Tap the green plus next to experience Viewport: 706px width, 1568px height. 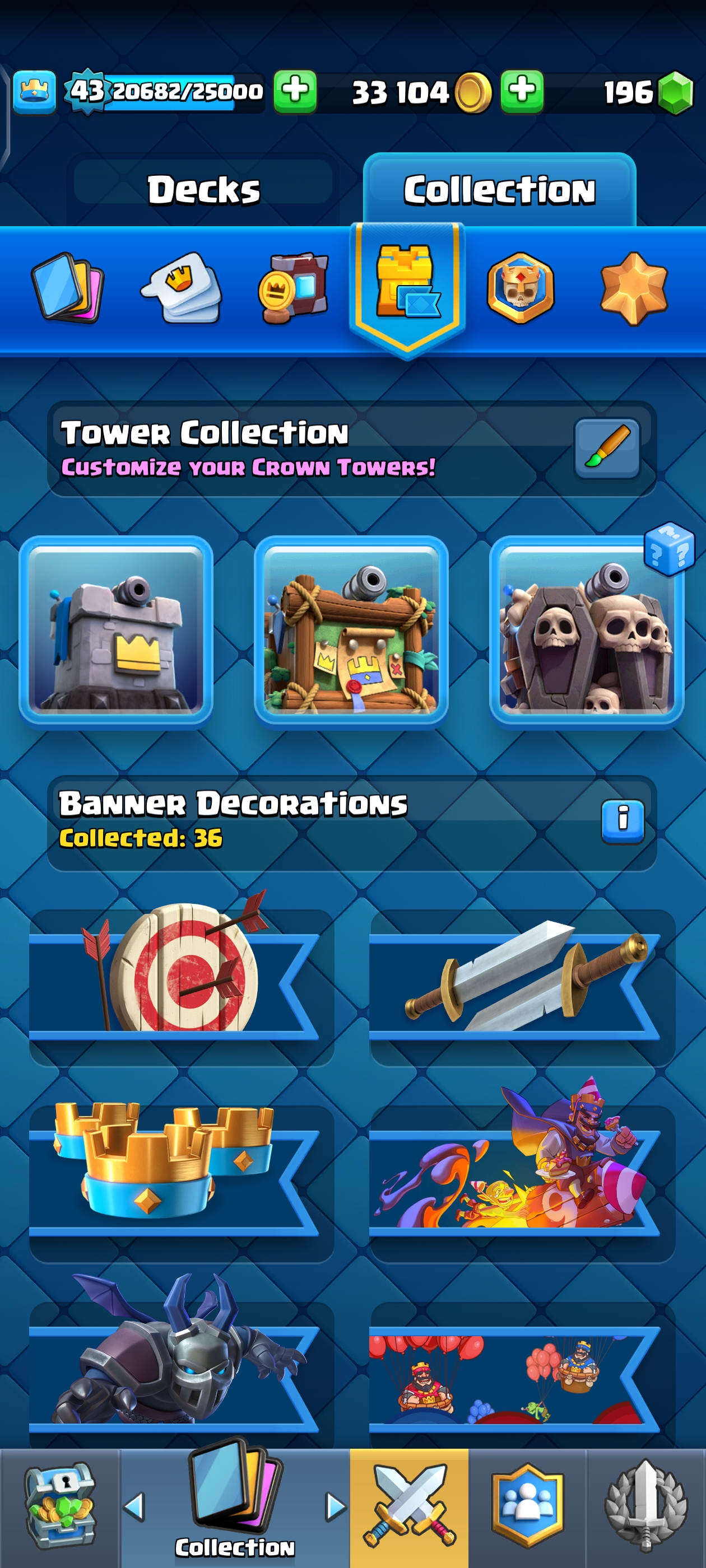[295, 91]
